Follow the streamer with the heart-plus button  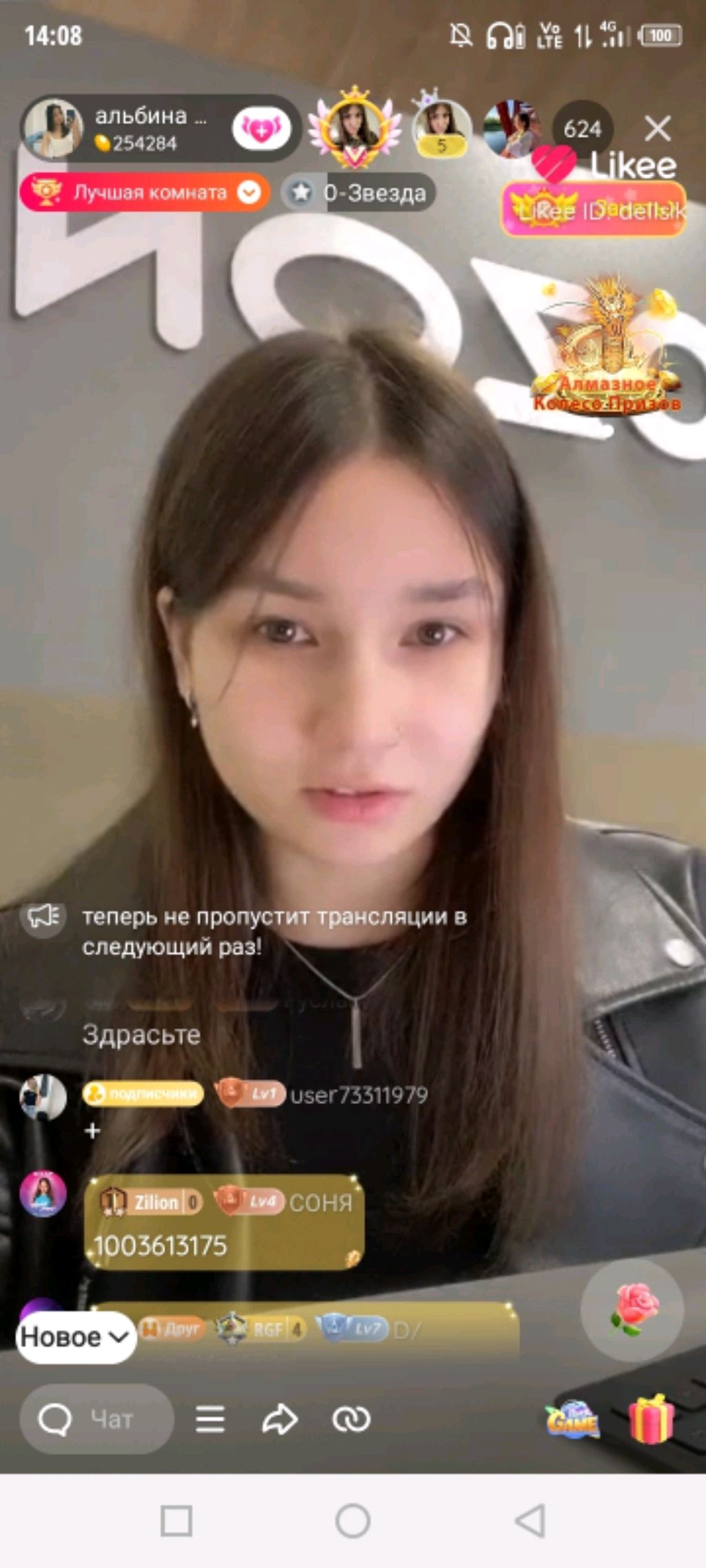(x=261, y=129)
